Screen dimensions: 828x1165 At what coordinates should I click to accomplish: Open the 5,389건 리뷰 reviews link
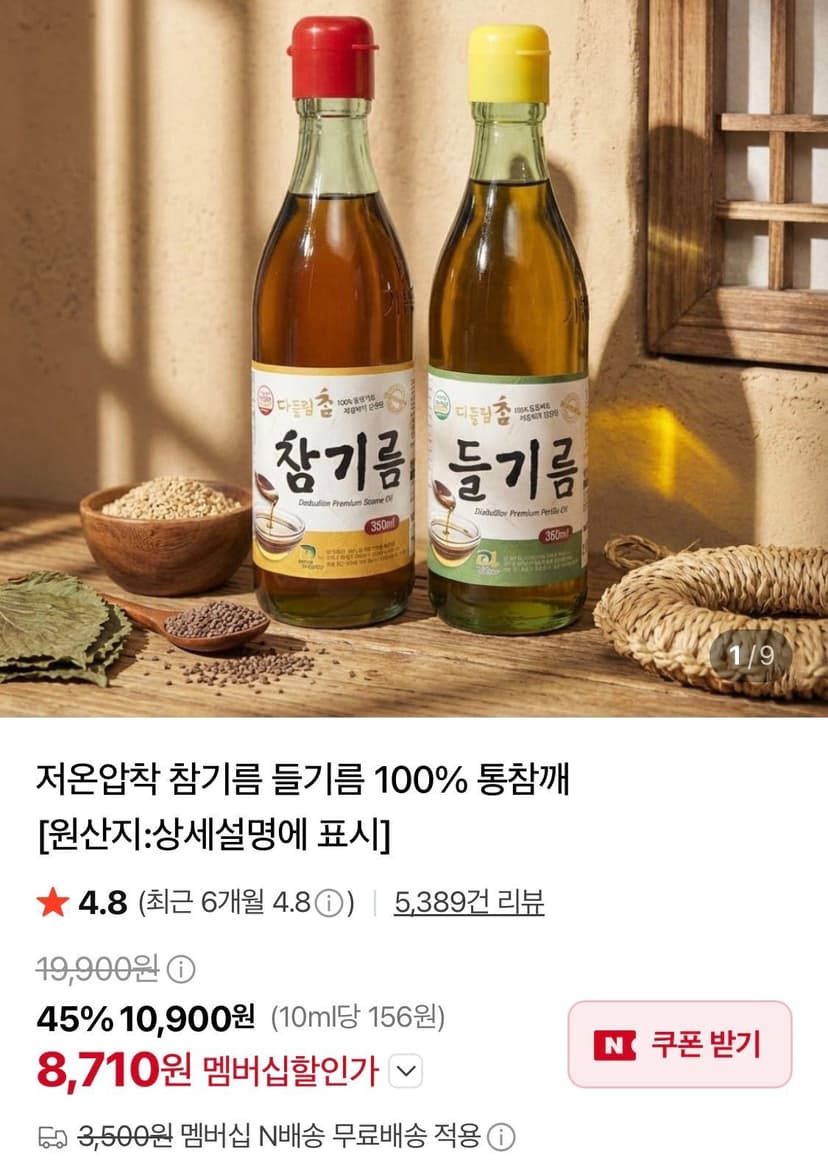pyautogui.click(x=468, y=903)
